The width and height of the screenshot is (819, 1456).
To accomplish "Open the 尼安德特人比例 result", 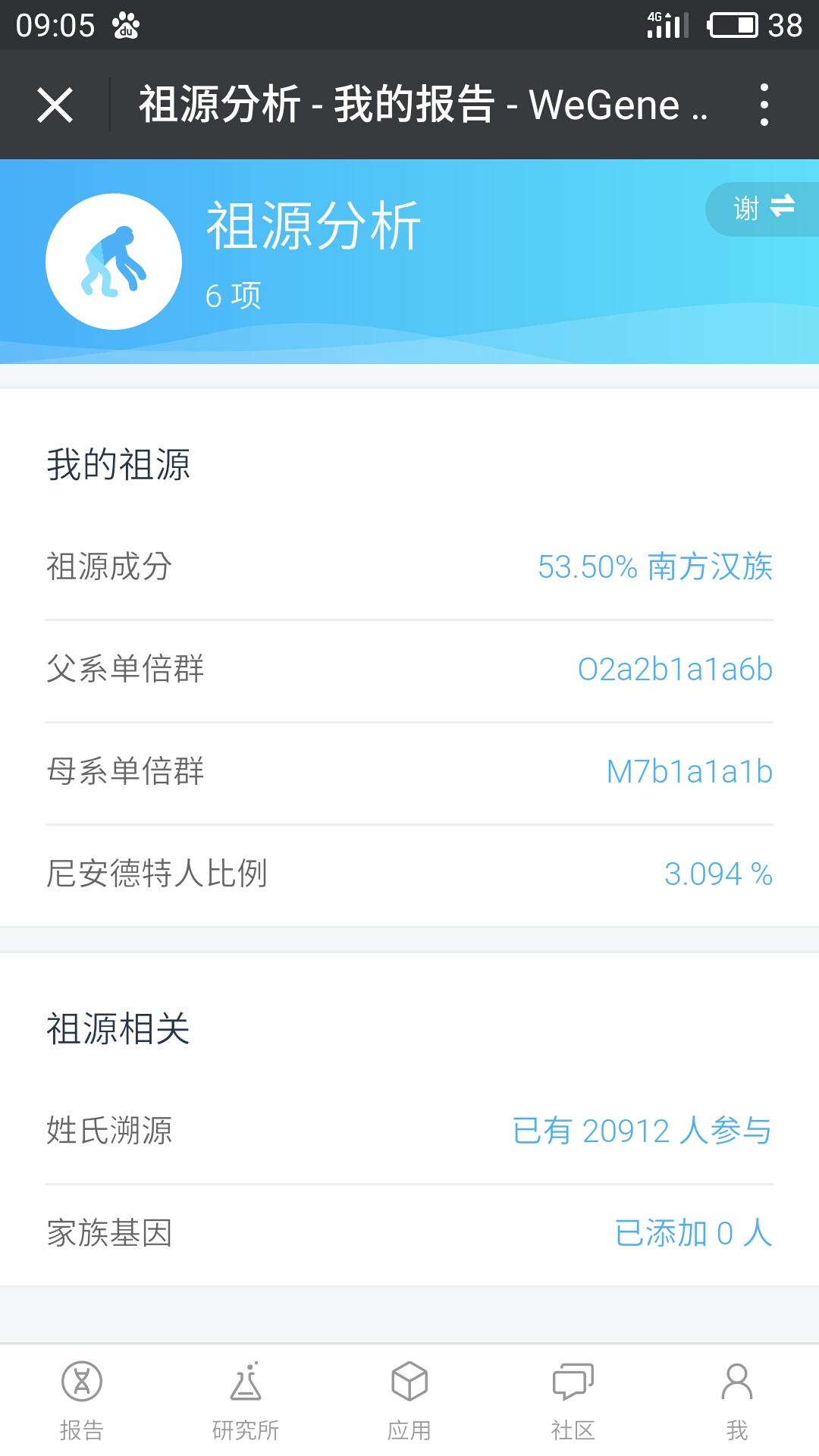I will click(409, 874).
